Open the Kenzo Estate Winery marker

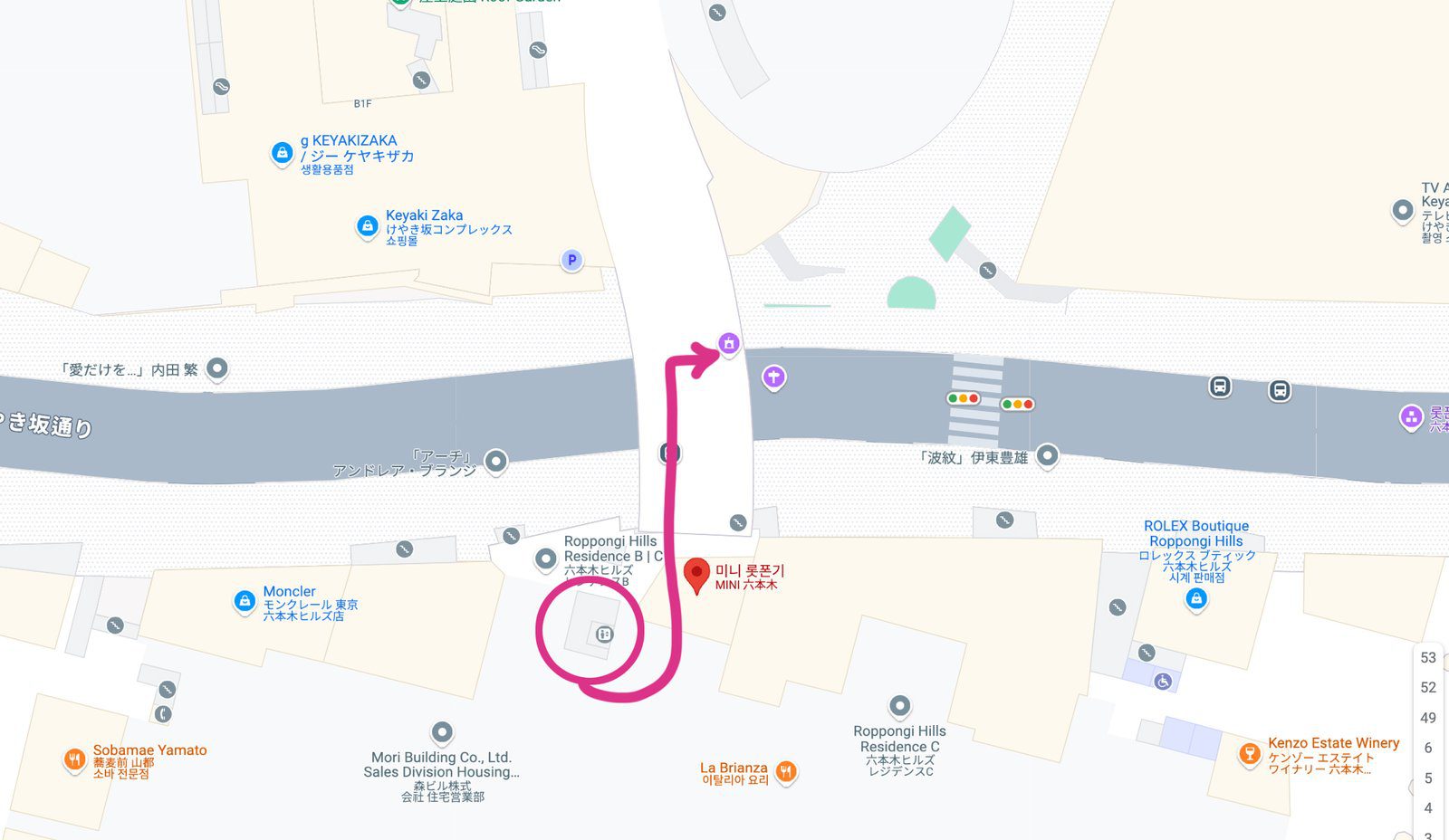pyautogui.click(x=1250, y=753)
